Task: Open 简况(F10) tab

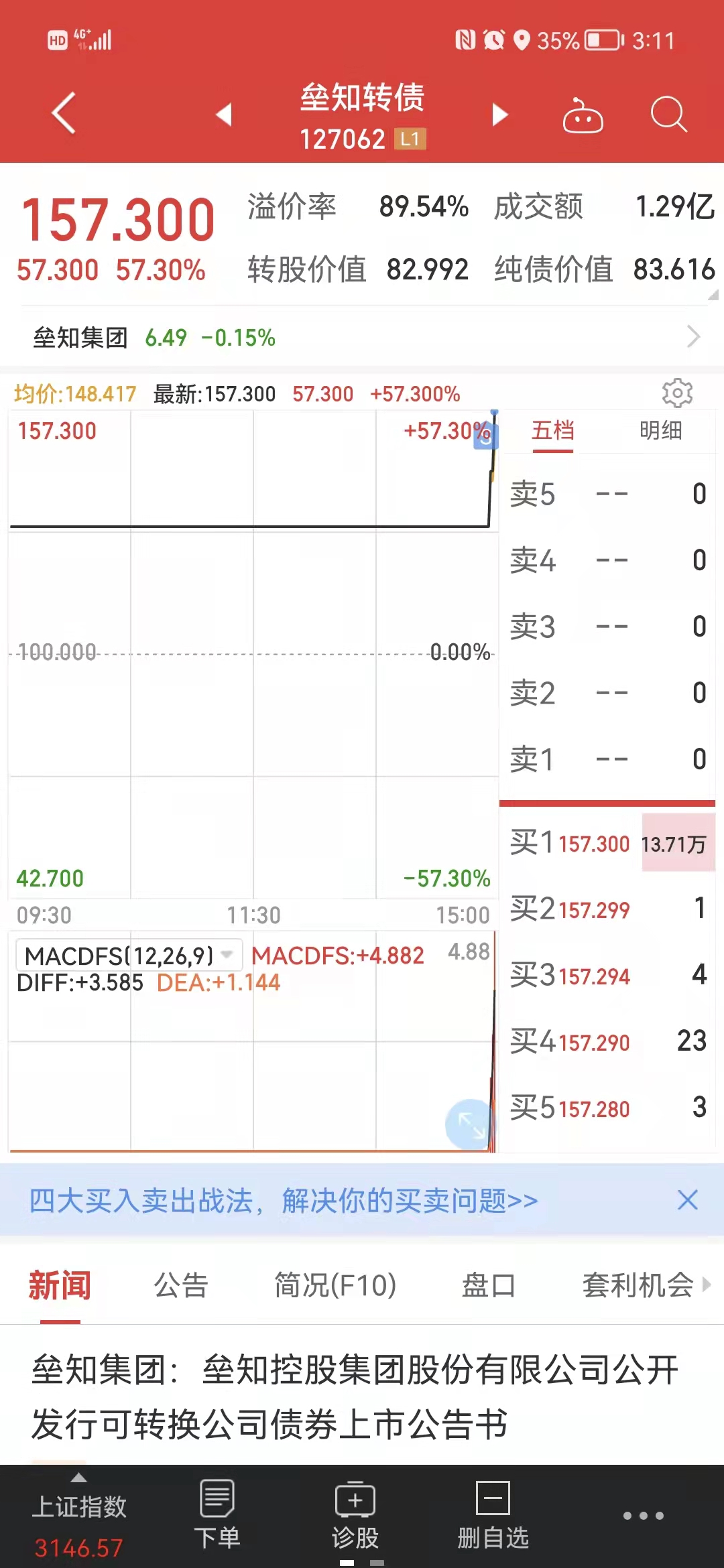Action: tap(335, 1285)
